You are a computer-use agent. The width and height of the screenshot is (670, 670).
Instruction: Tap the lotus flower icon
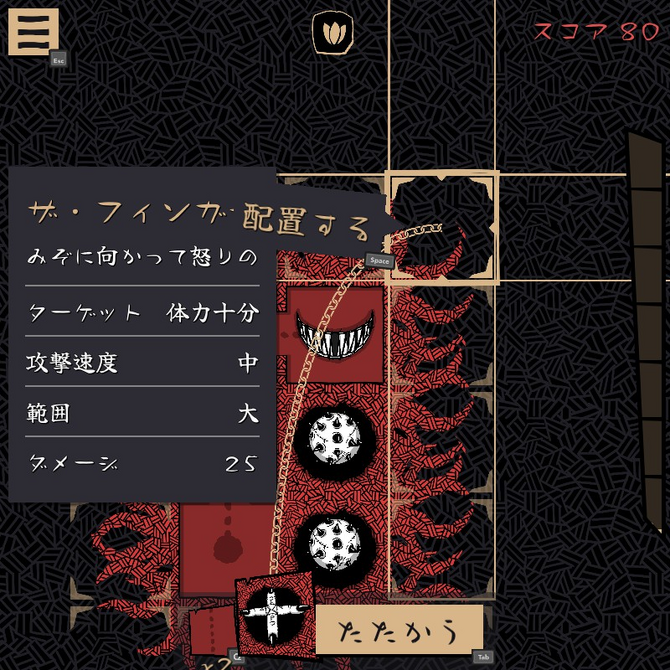coord(333,33)
